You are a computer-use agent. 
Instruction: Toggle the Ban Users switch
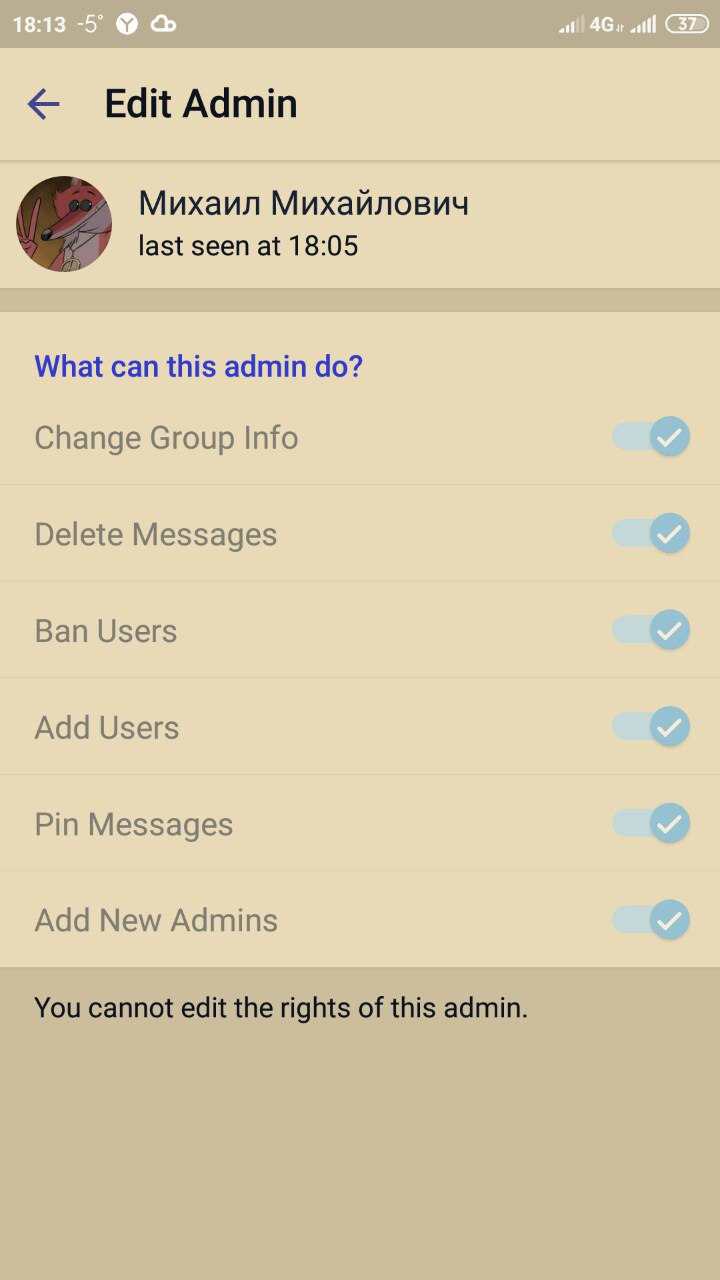(651, 630)
